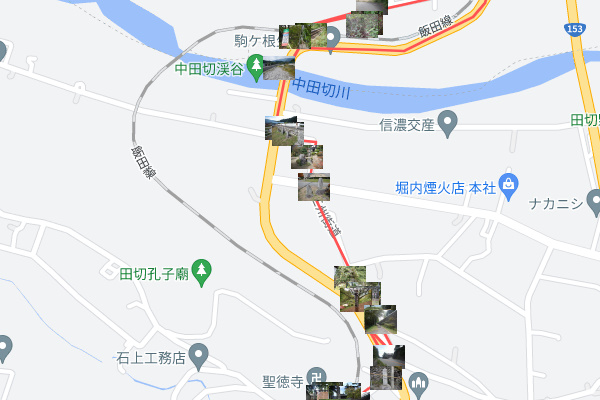Open the 中田切渓谷 park marker
Screen dimensions: 600x400
[256, 69]
